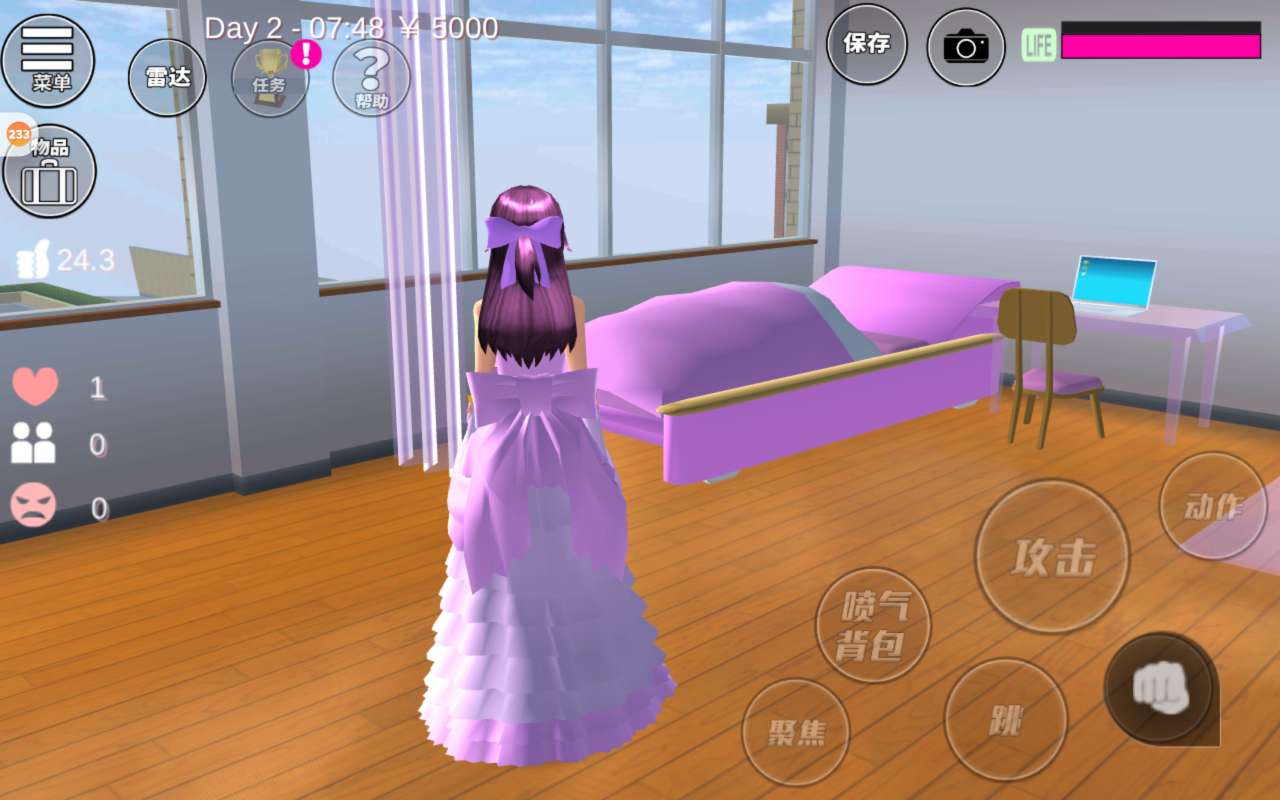1280x800 pixels.
Task: Open the 任务 missions trophy
Action: 270,79
